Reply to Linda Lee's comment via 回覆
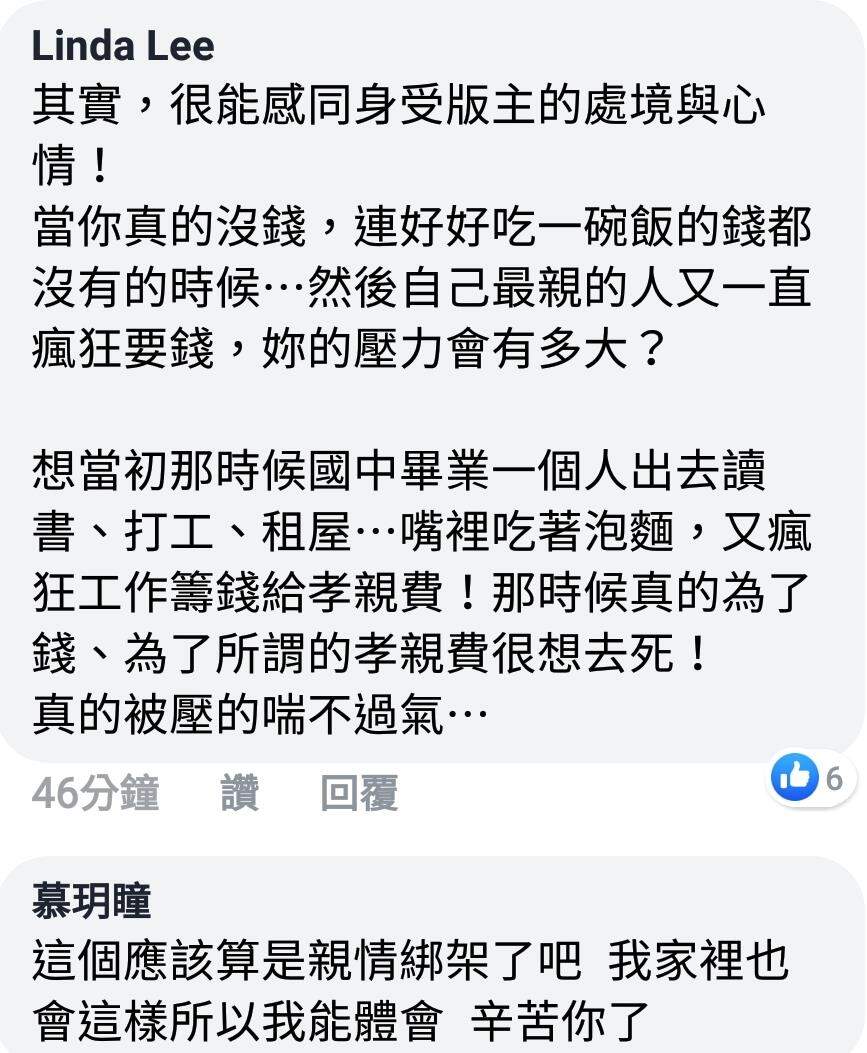 pos(359,794)
